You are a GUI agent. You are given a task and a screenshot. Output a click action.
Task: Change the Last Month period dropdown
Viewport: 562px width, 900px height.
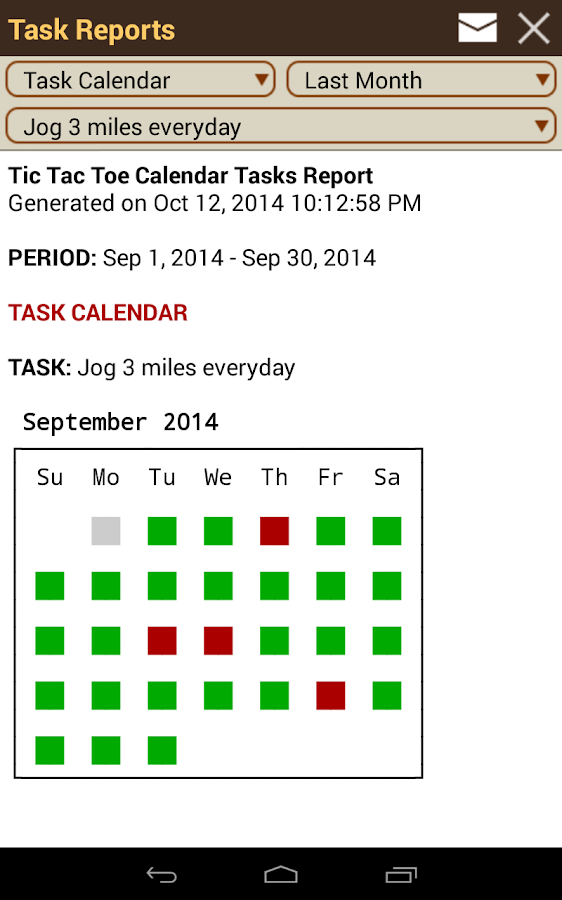[421, 80]
